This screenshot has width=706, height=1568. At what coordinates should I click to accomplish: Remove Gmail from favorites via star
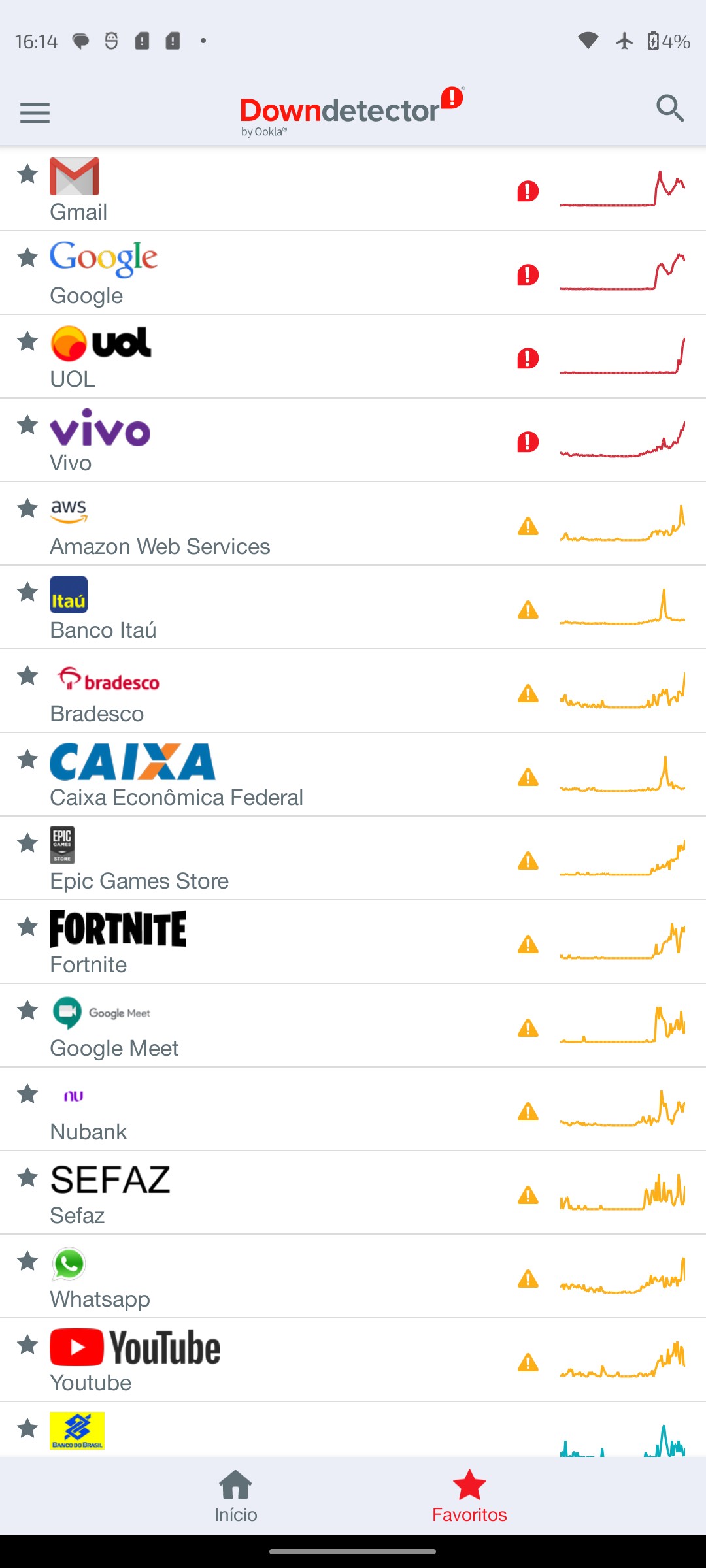(x=27, y=174)
